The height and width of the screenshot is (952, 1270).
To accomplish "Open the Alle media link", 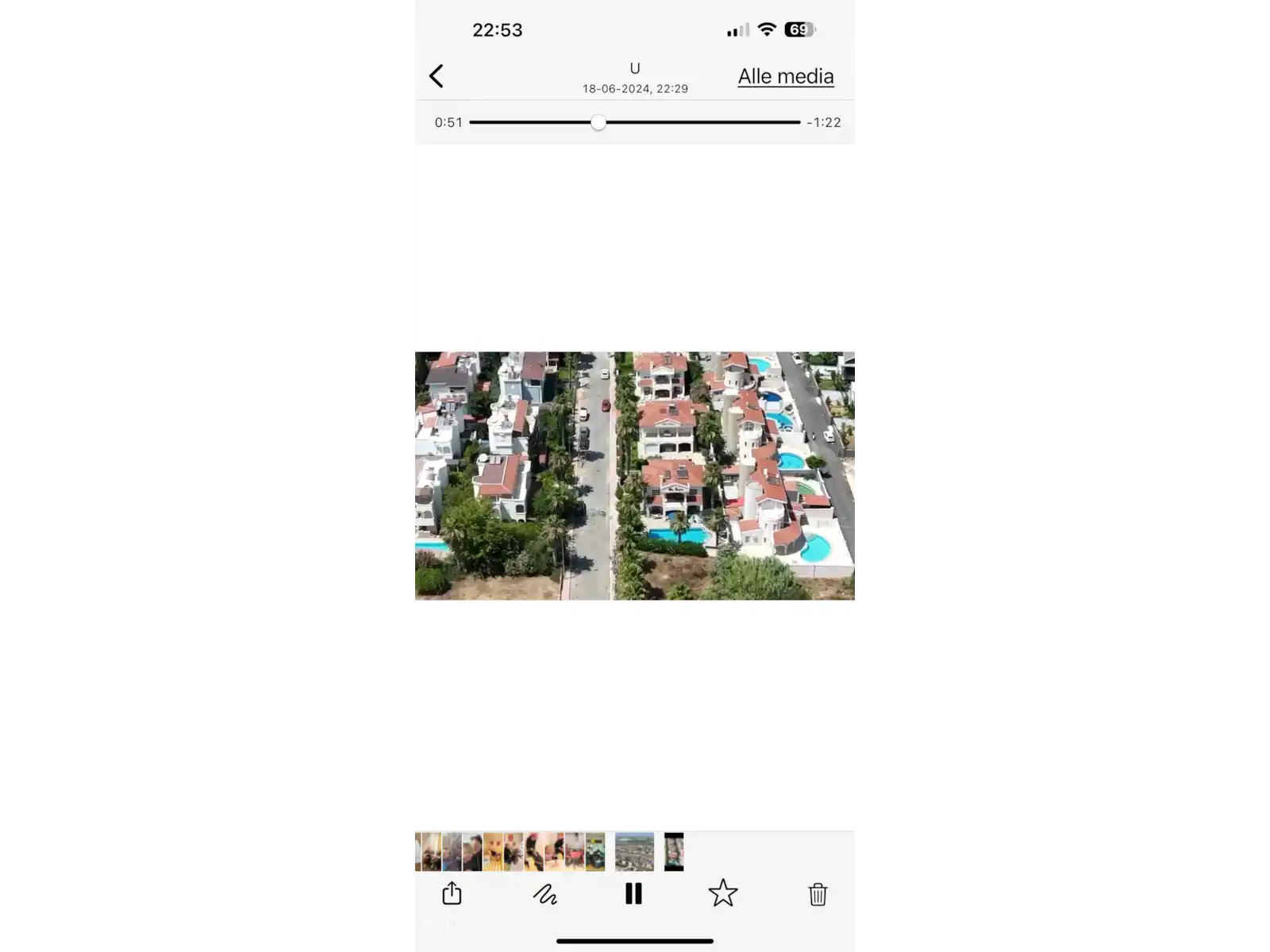I will pyautogui.click(x=785, y=76).
